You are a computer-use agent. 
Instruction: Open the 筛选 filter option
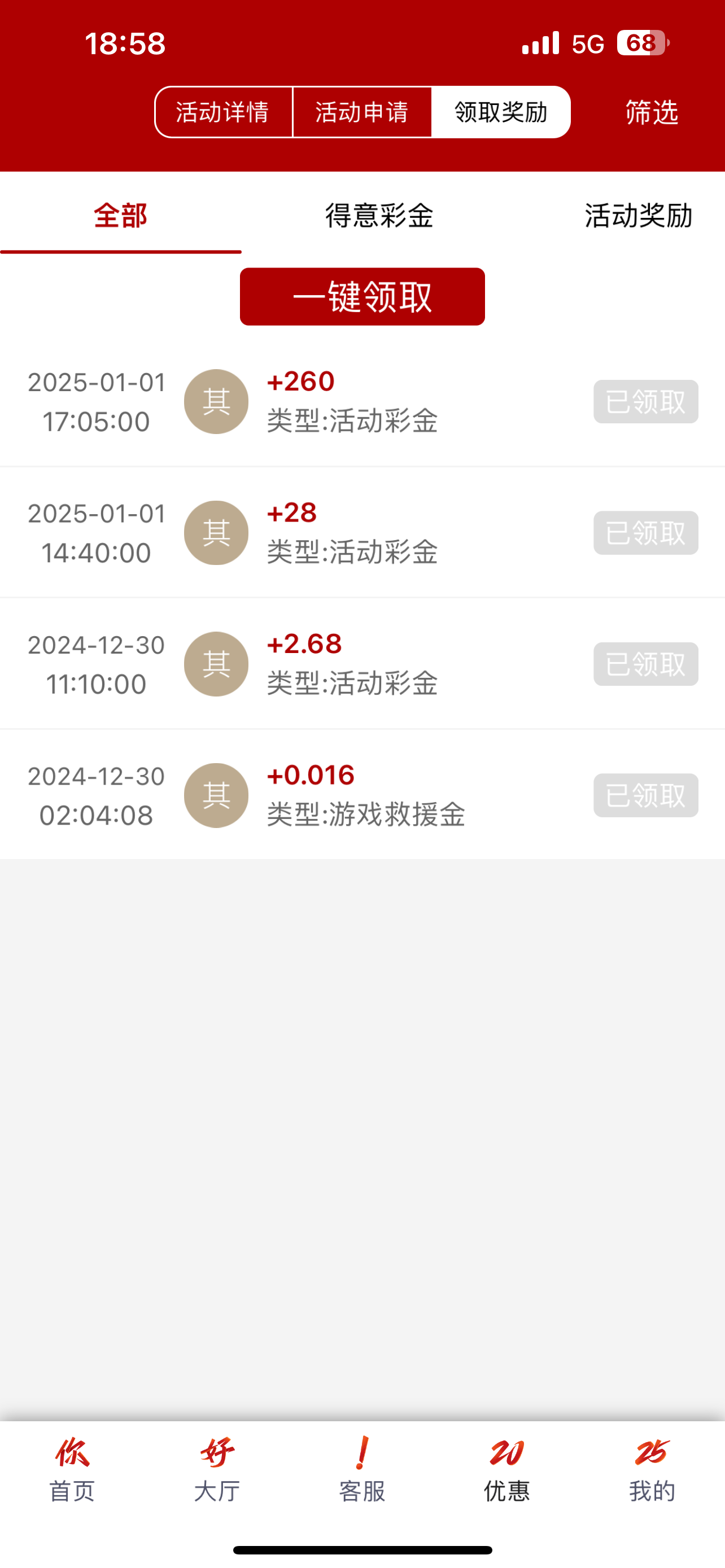652,112
